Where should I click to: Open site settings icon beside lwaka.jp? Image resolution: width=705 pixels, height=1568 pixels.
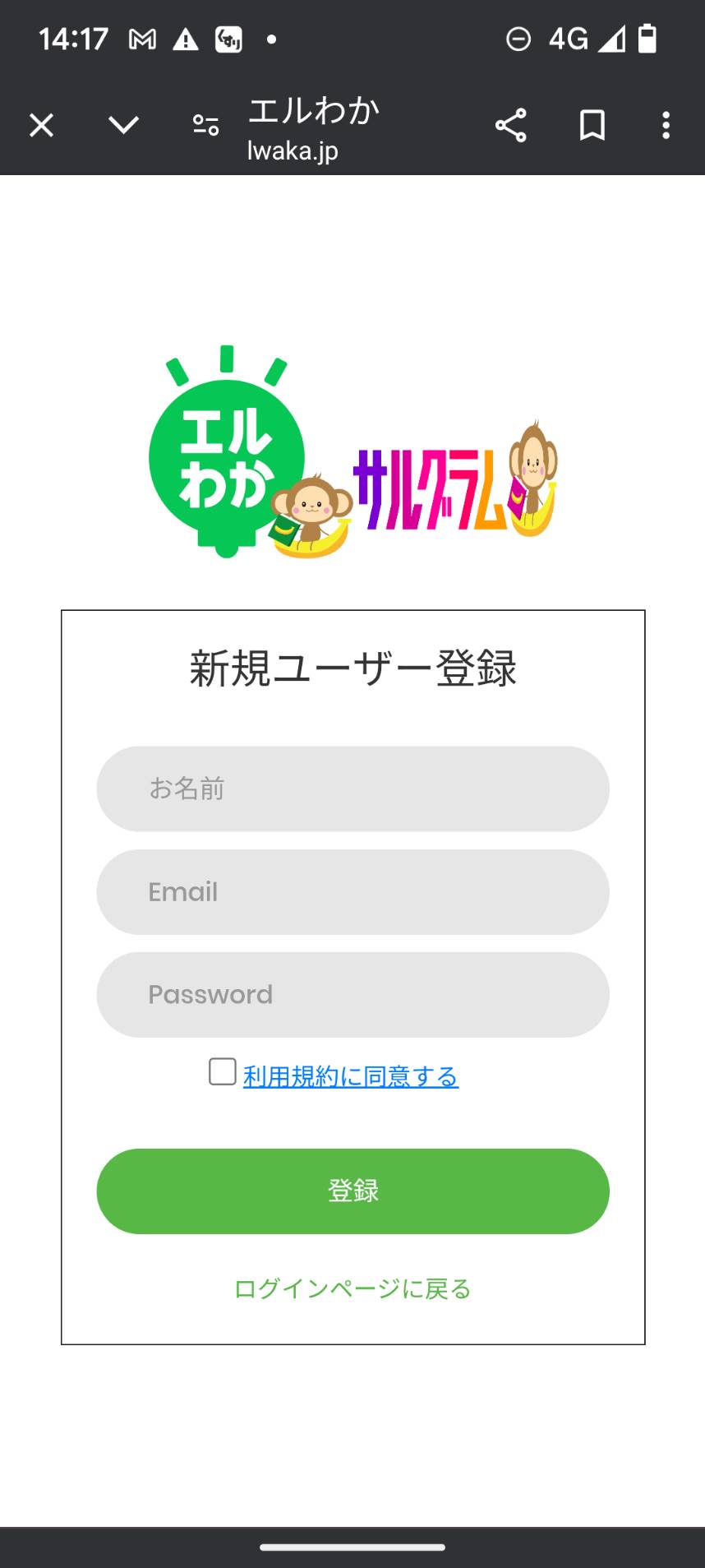pos(205,125)
